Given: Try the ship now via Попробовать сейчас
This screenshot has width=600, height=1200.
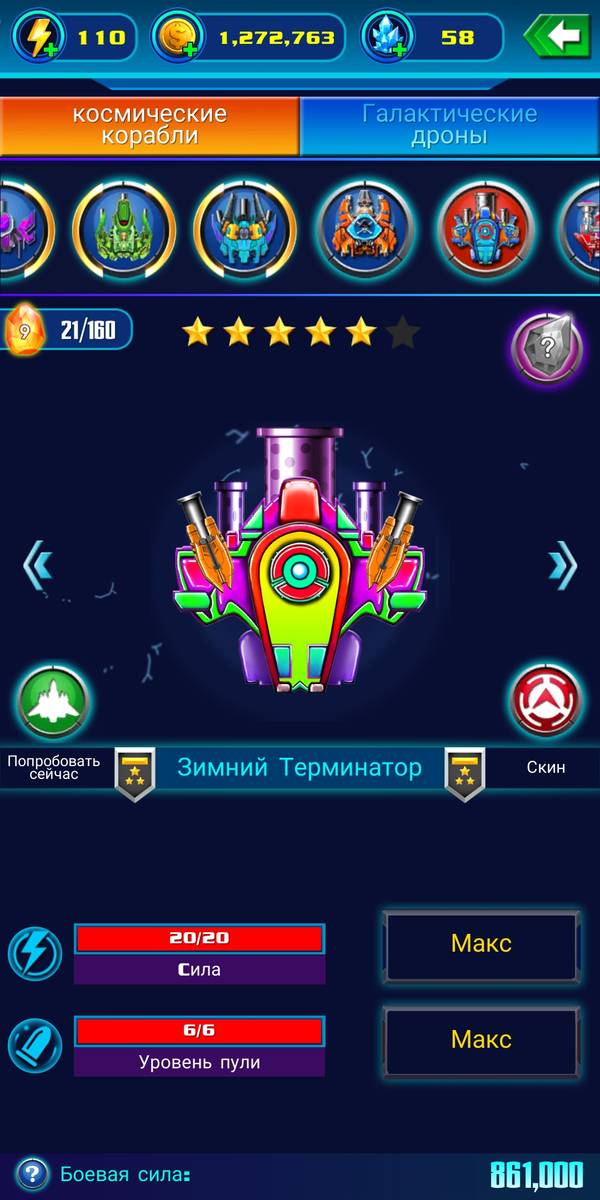Looking at the screenshot, I should tap(53, 701).
